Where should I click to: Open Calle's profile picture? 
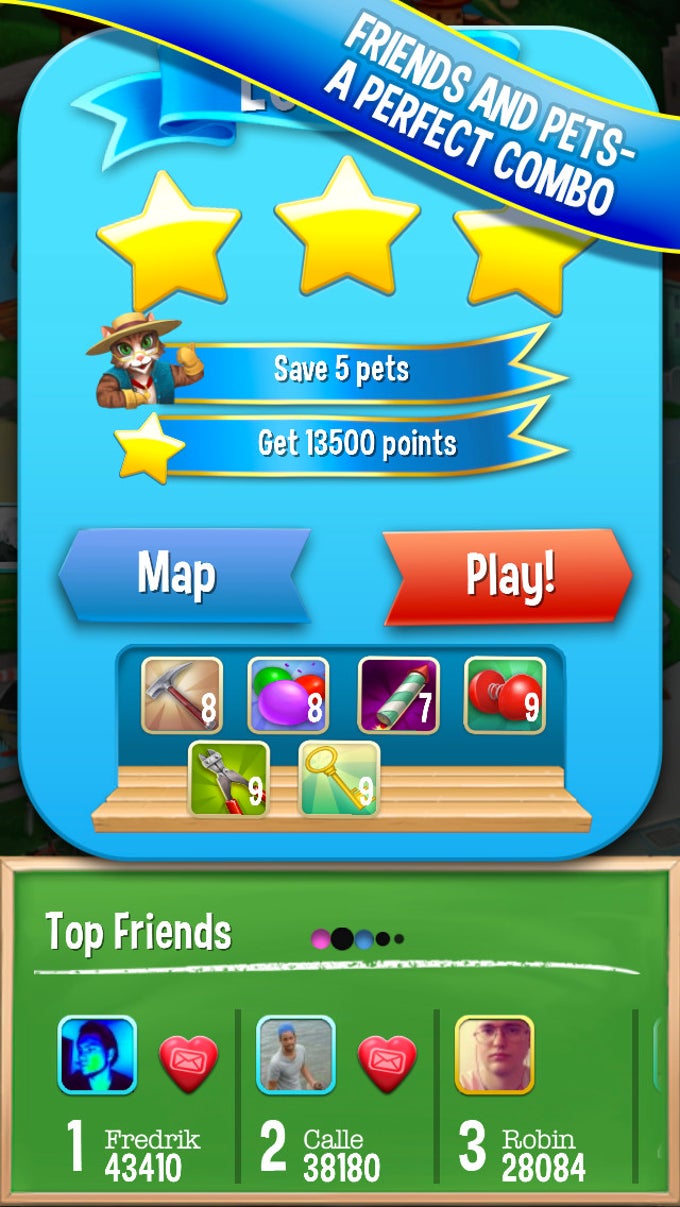click(295, 1055)
